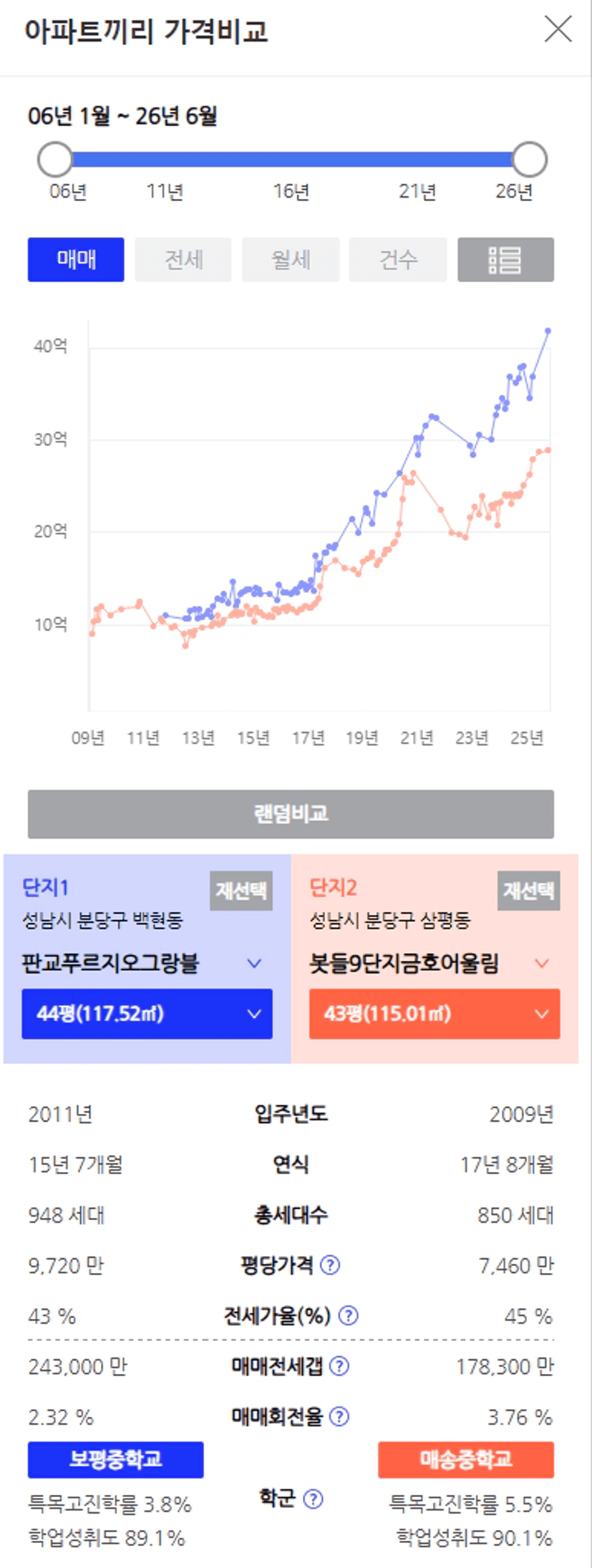Reselect complex 2 with 재선택

click(x=528, y=891)
